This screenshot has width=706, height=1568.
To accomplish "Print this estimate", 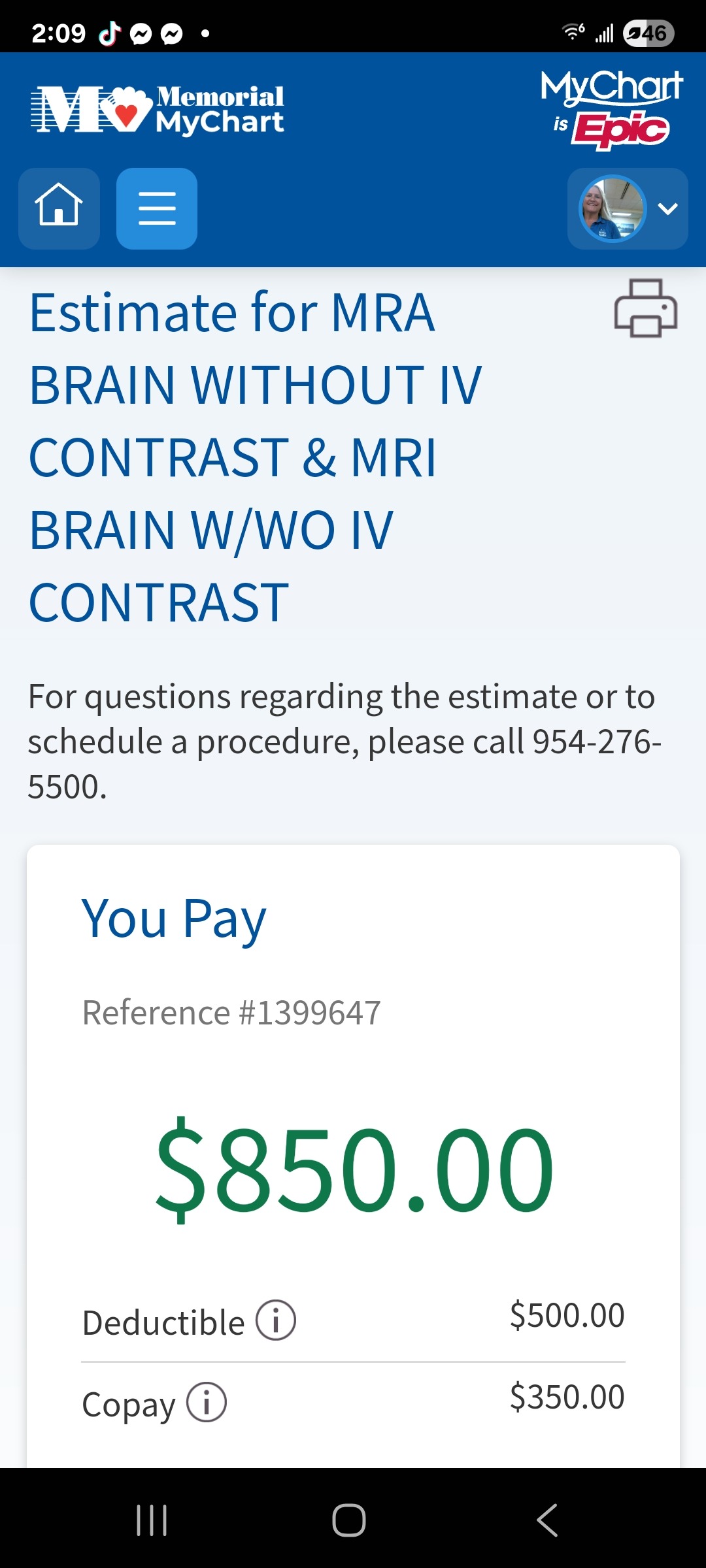I will (x=645, y=308).
